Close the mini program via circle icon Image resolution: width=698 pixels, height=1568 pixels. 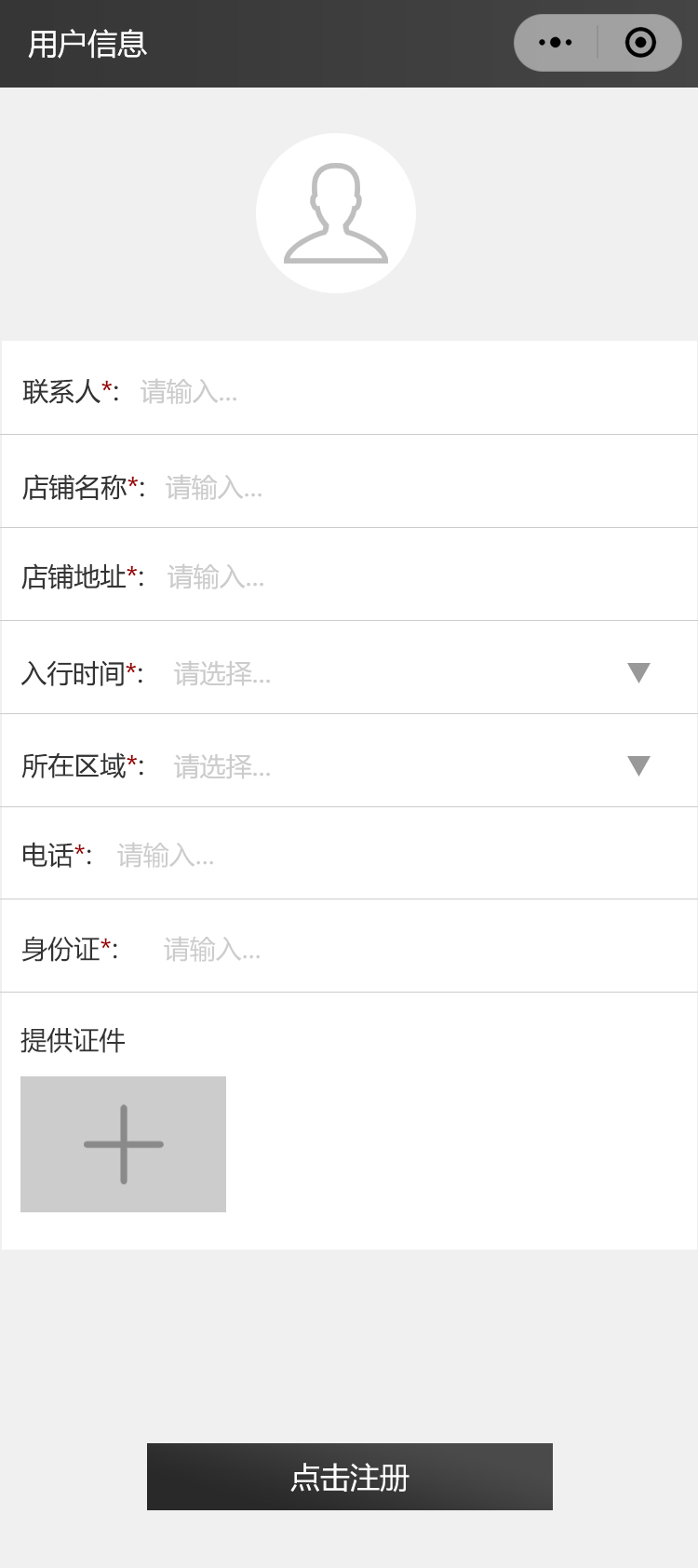tap(640, 43)
